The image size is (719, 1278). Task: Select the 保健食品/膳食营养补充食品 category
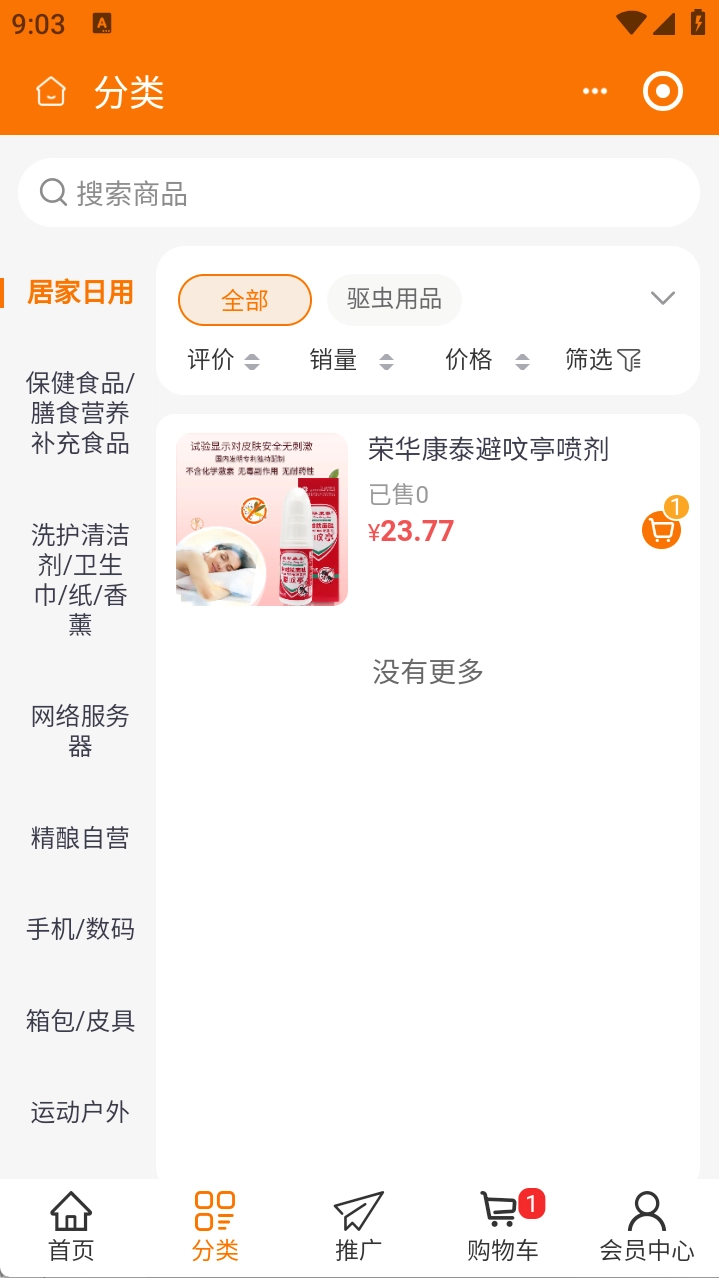click(80, 413)
